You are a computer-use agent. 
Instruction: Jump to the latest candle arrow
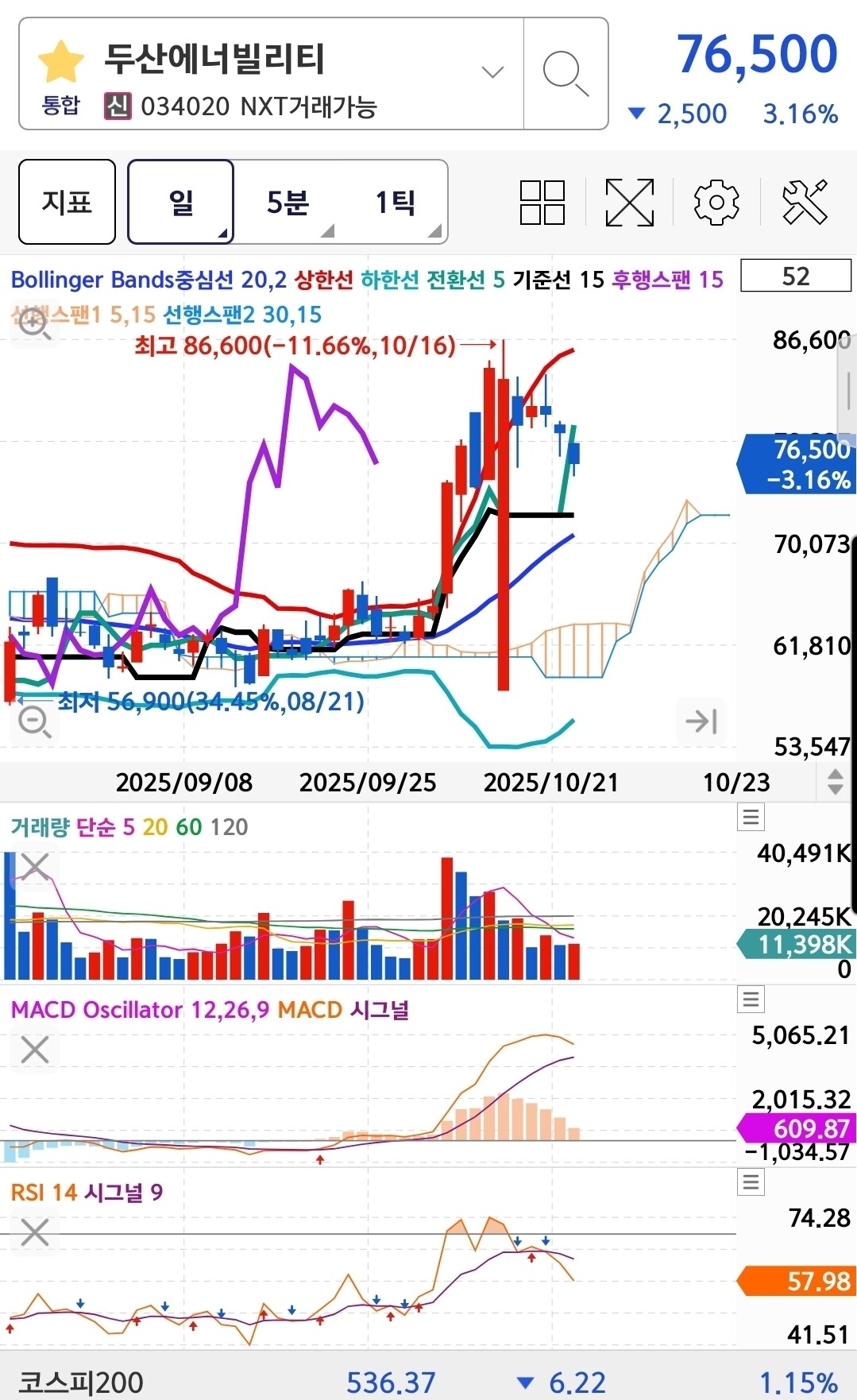(x=701, y=721)
